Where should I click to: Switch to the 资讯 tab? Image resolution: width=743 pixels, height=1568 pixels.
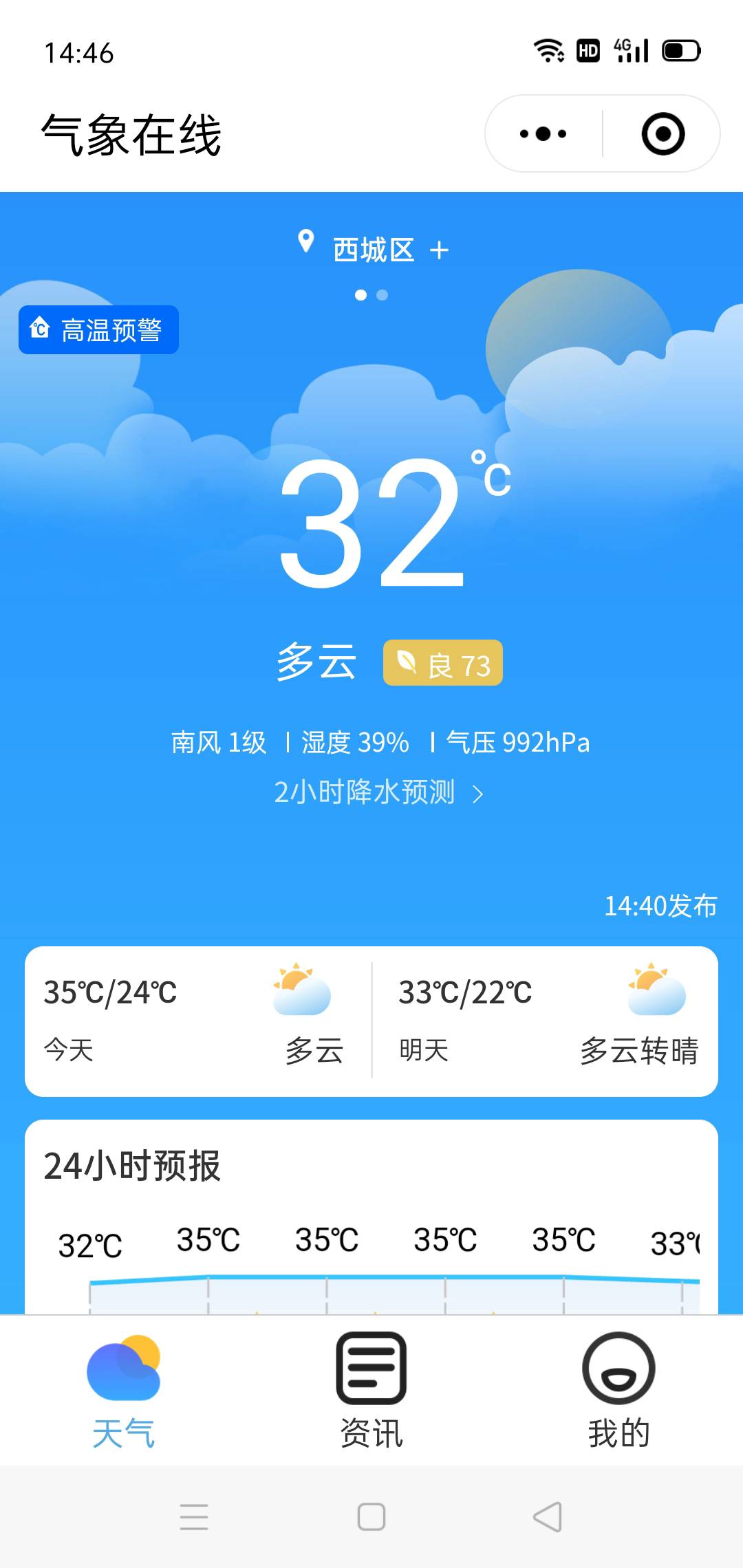point(371,1391)
